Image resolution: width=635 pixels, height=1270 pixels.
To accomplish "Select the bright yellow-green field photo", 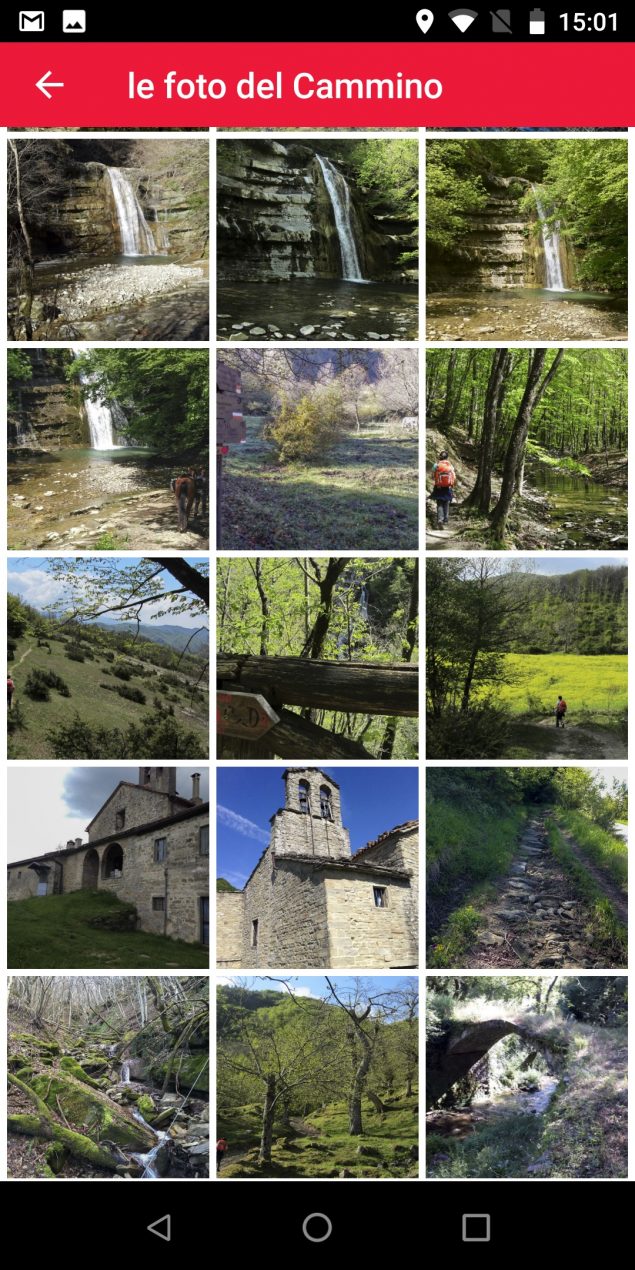I will click(527, 658).
